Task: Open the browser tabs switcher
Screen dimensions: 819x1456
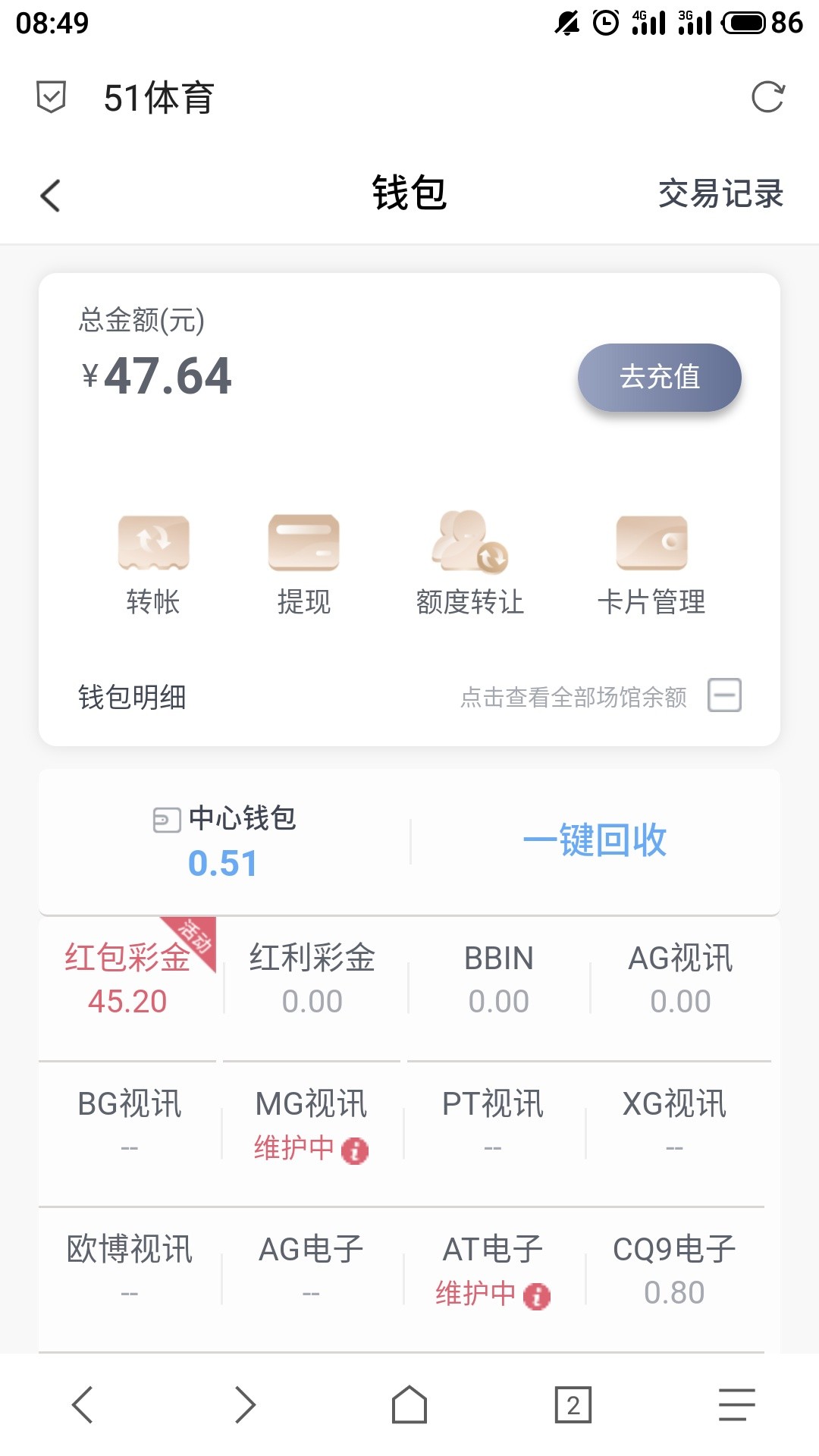Action: tap(573, 1405)
